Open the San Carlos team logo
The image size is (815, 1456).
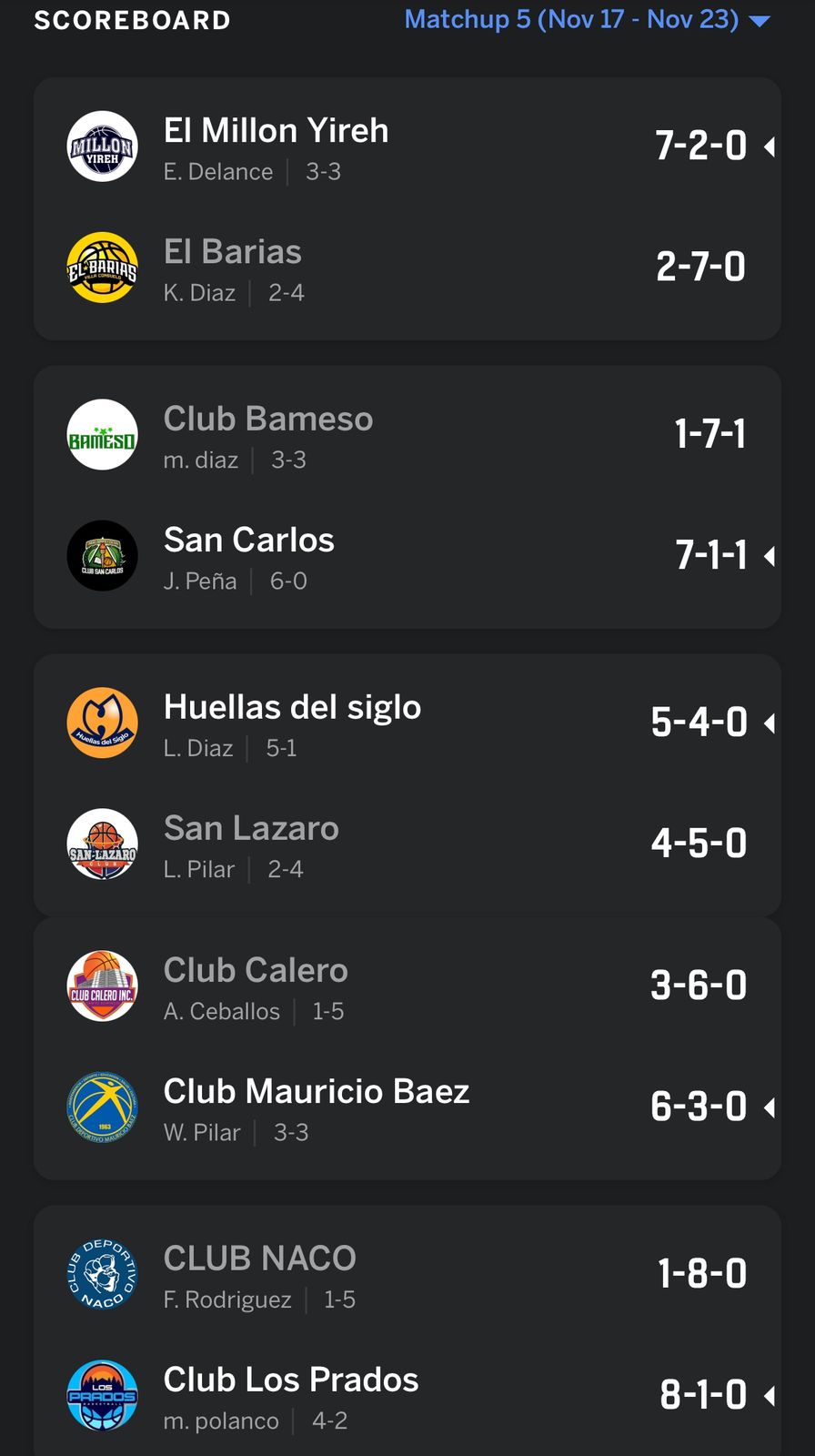102,556
